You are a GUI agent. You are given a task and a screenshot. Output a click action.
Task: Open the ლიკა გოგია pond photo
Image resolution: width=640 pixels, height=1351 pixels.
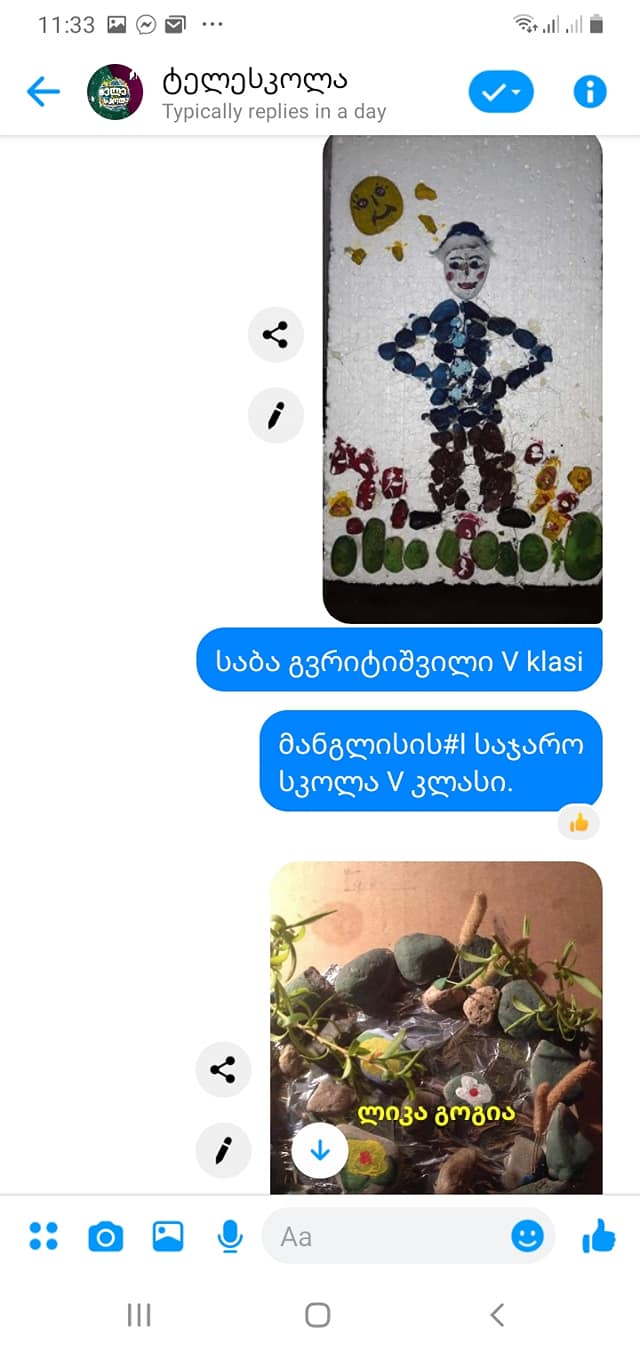(x=436, y=1028)
